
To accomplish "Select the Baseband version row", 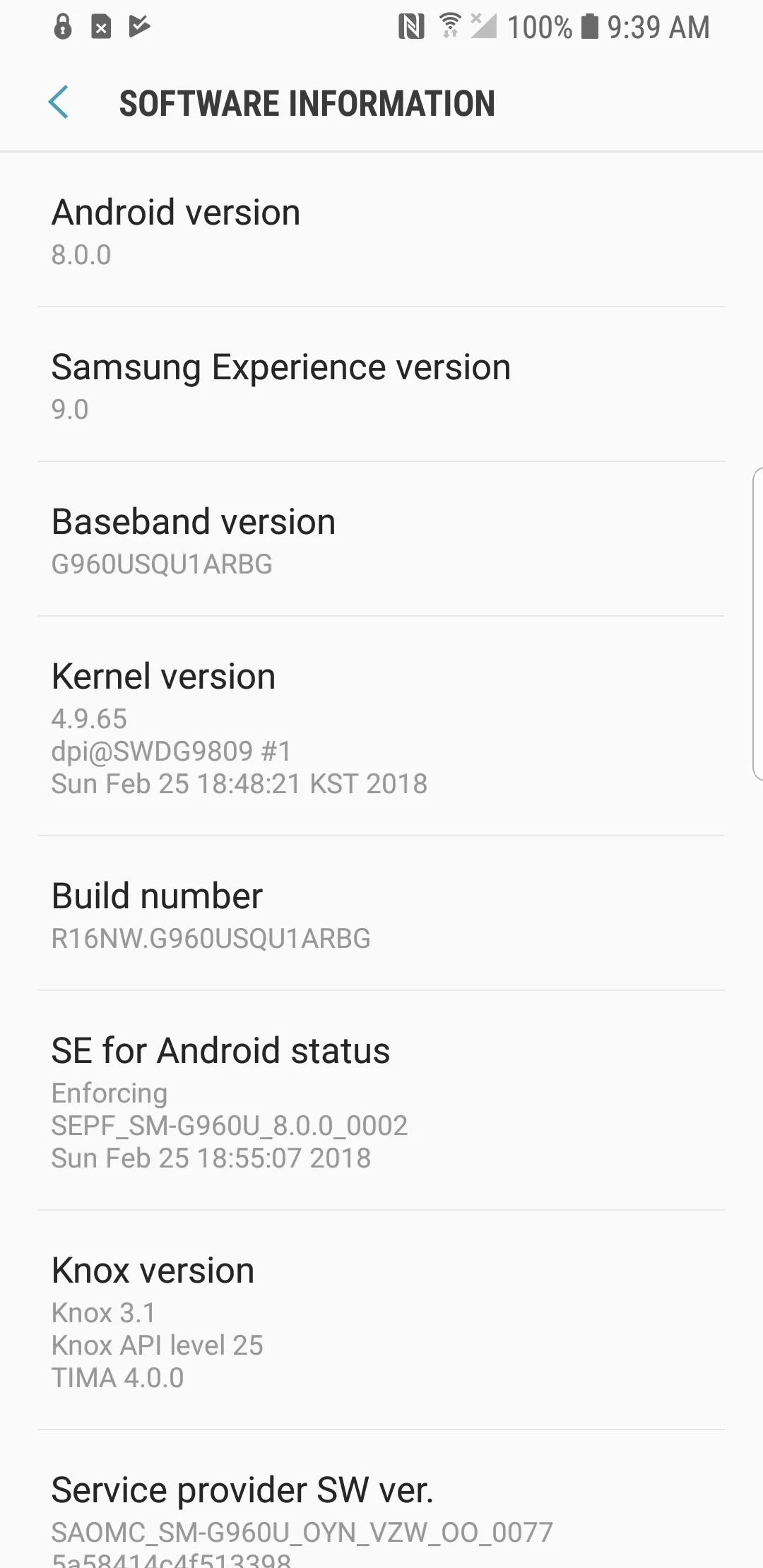I will pyautogui.click(x=381, y=541).
